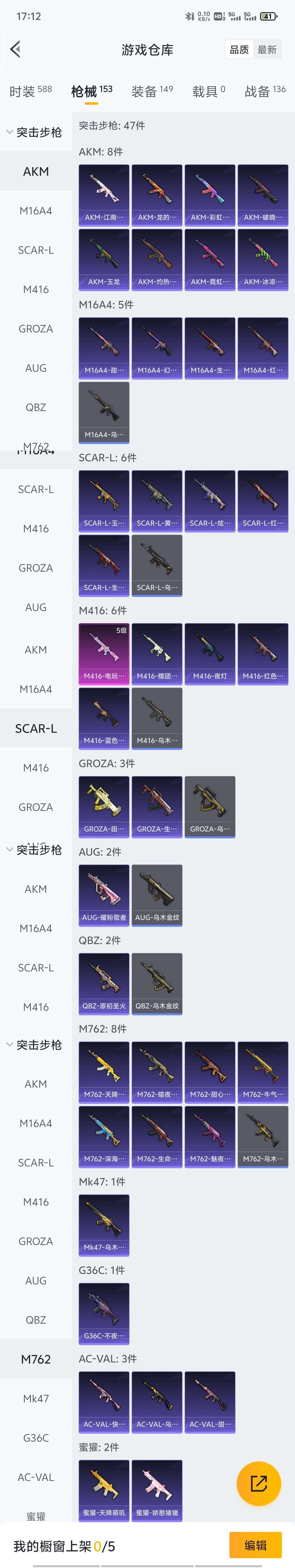The height and width of the screenshot is (1568, 295).
Task: Open the AKM-玉龙 skin
Action: 104,260
